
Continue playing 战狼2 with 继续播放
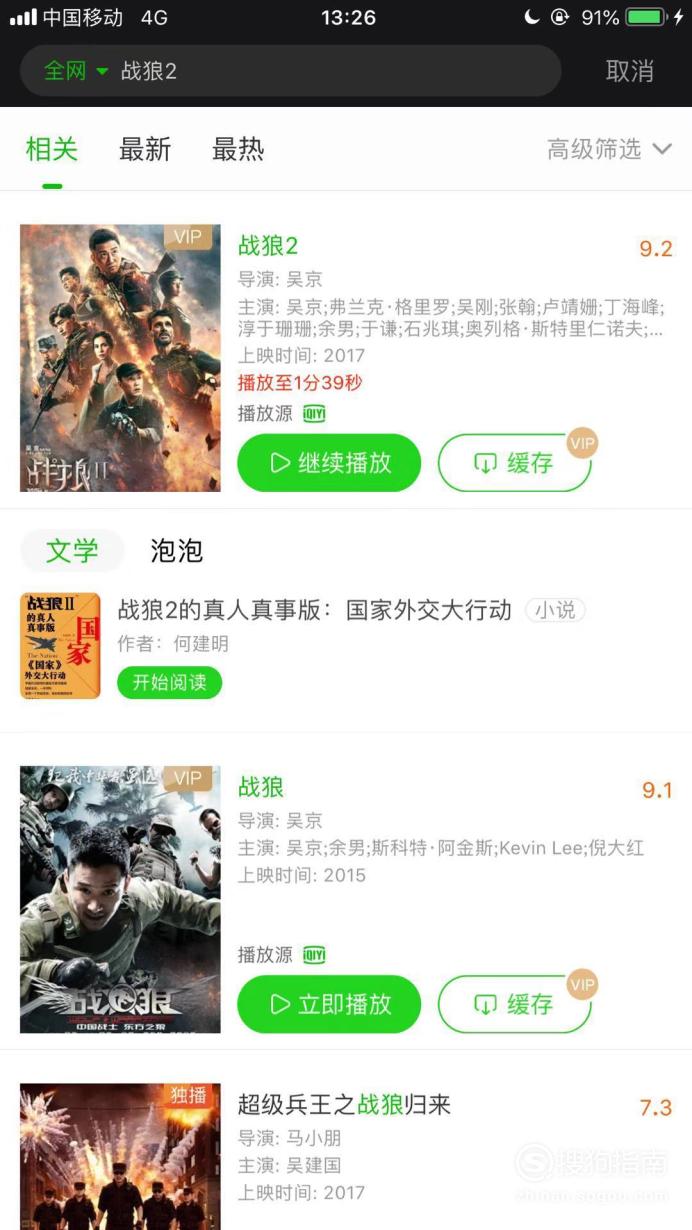(329, 463)
